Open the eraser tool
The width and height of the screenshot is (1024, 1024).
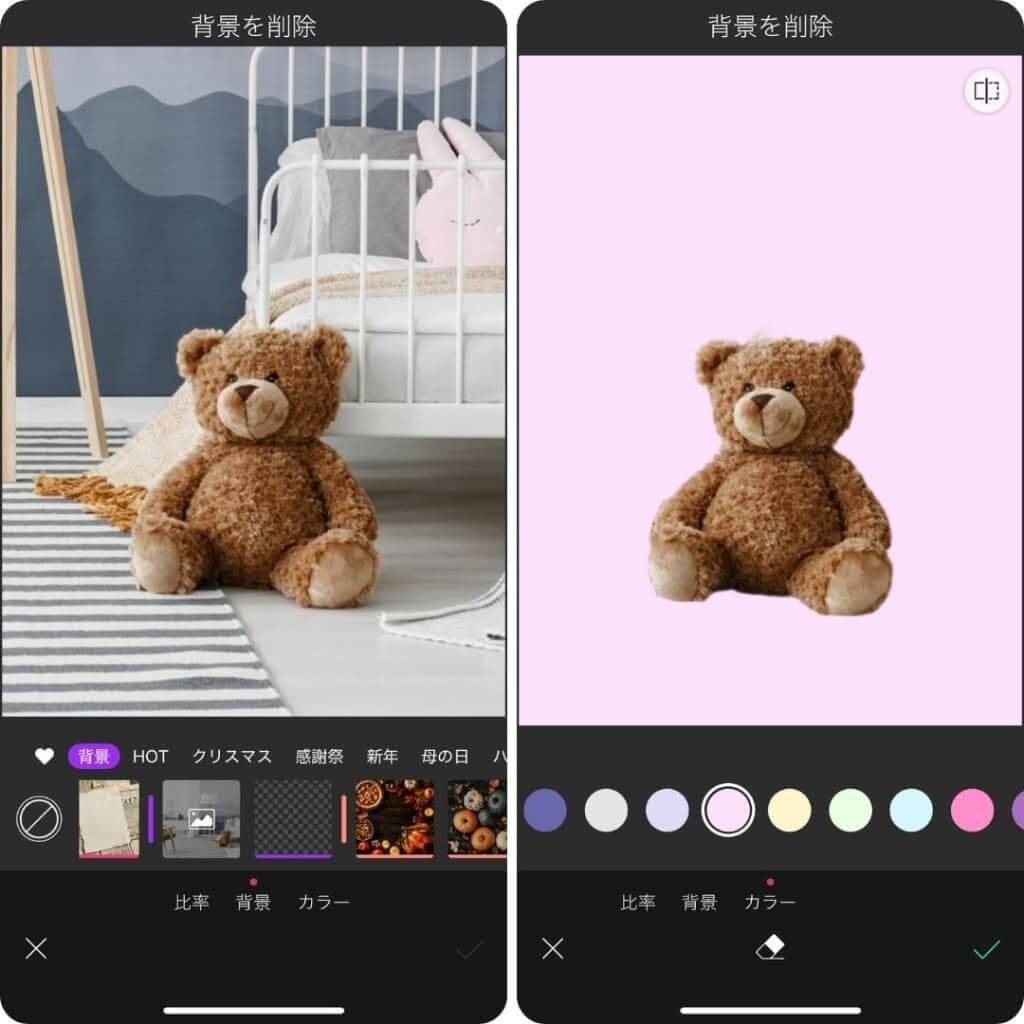pyautogui.click(x=770, y=948)
